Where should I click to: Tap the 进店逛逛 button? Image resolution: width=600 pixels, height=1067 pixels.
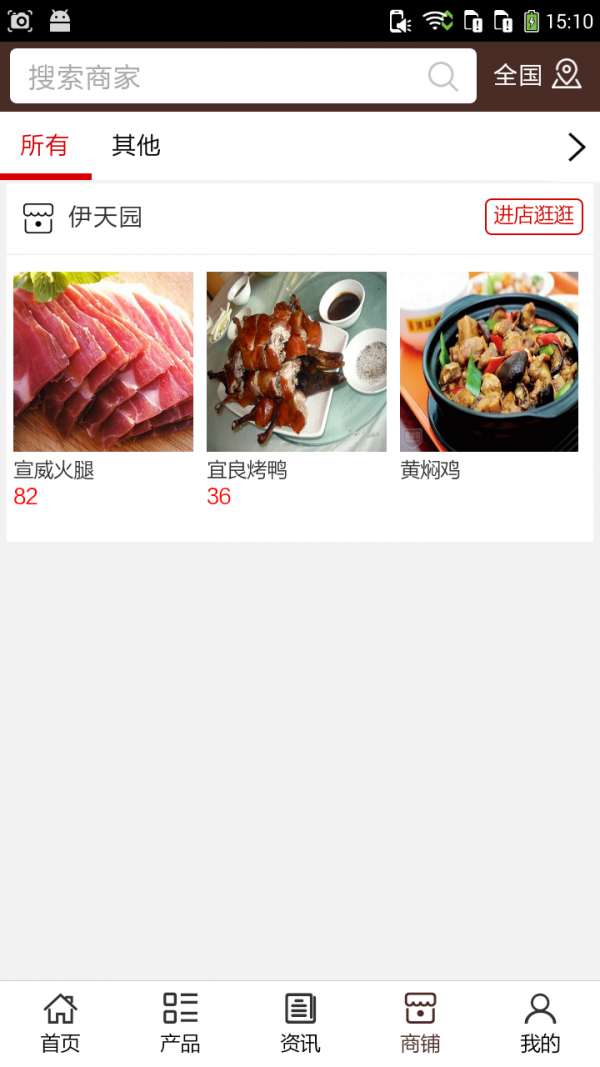click(534, 216)
